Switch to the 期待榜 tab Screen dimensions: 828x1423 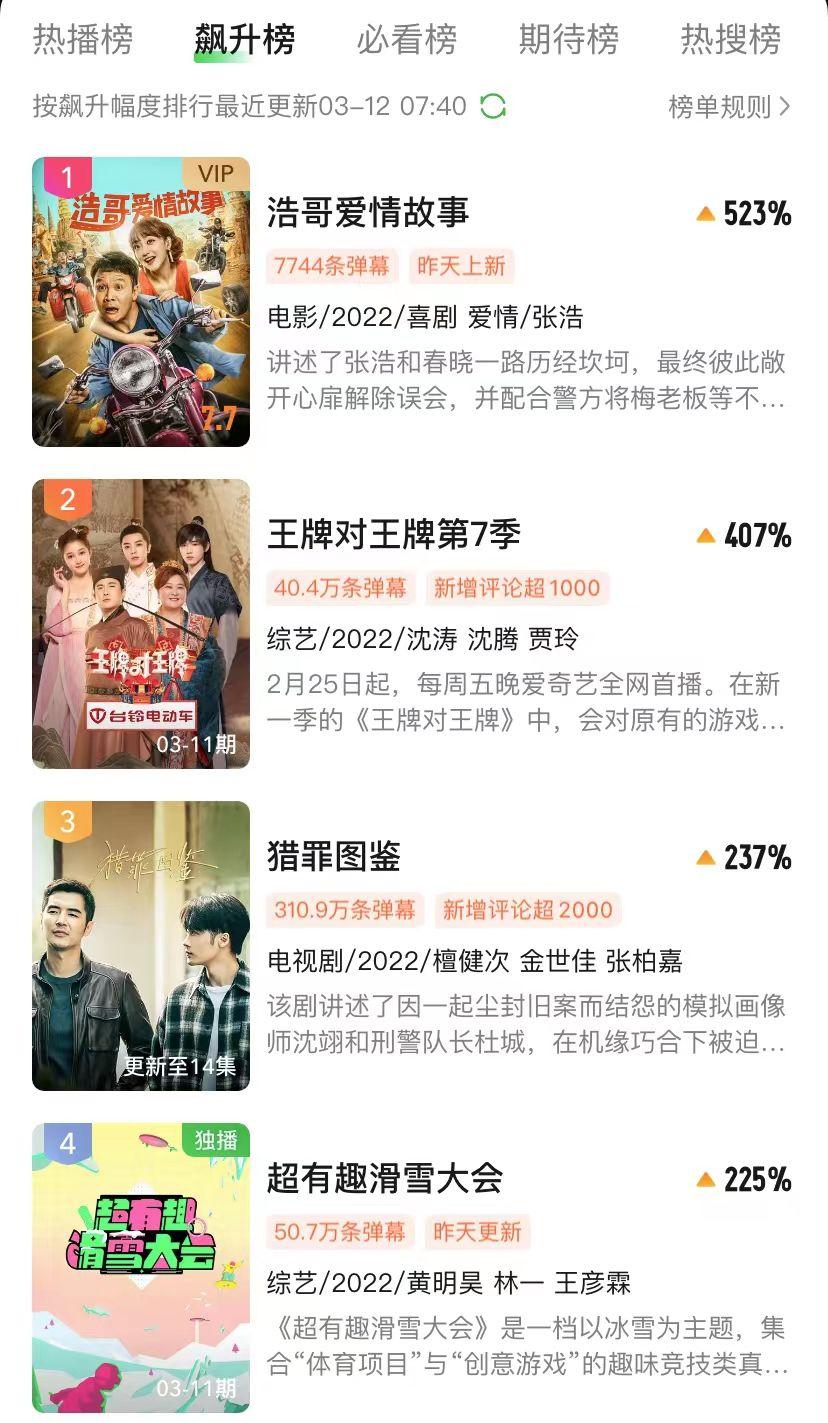pyautogui.click(x=569, y=40)
